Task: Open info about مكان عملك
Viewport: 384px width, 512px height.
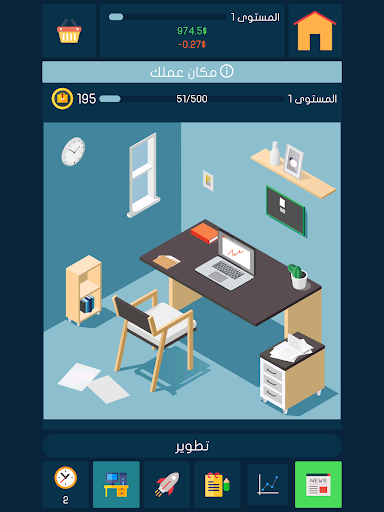Action: coord(227,71)
